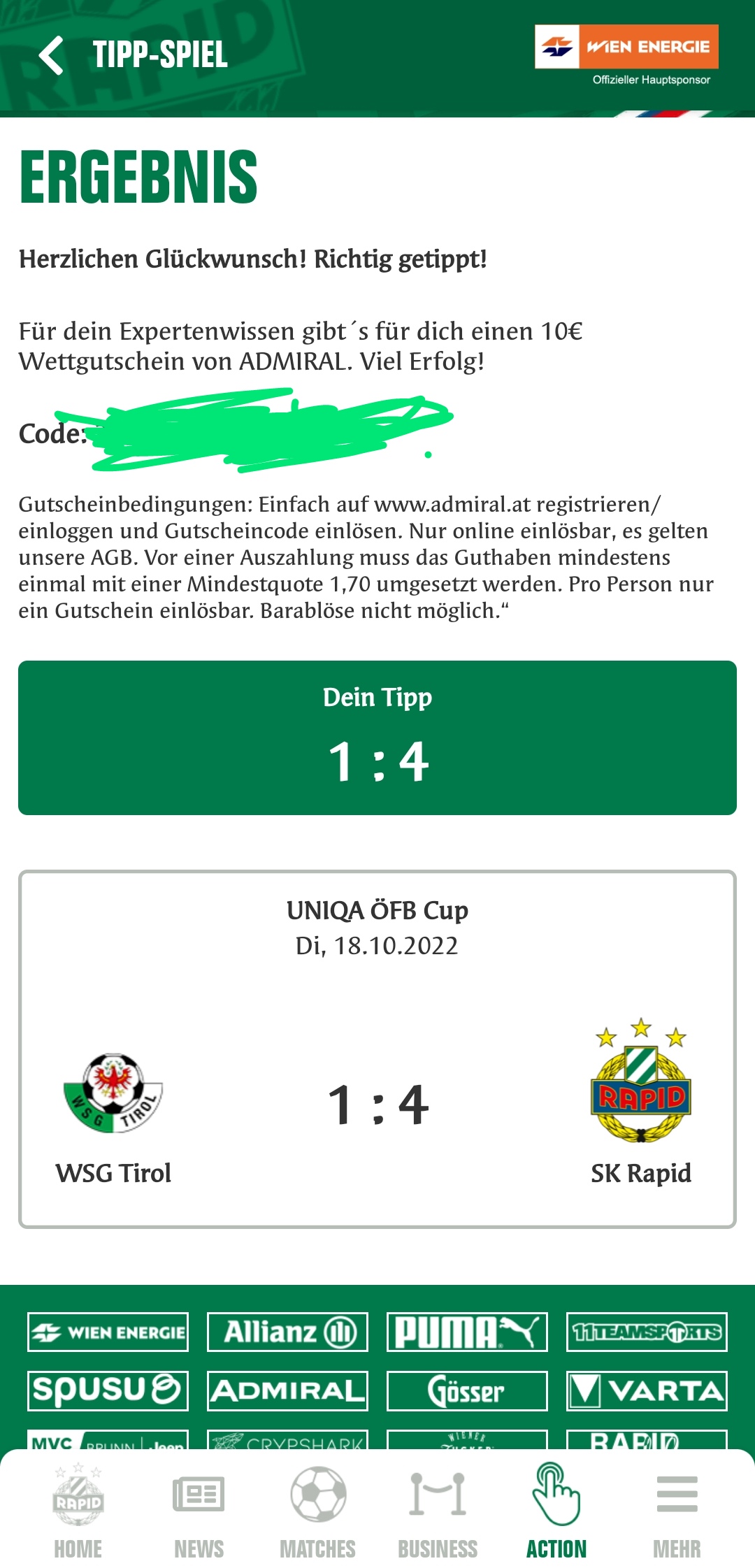755x1568 pixels.
Task: Open the spusu sponsor link
Action: pos(108,1390)
